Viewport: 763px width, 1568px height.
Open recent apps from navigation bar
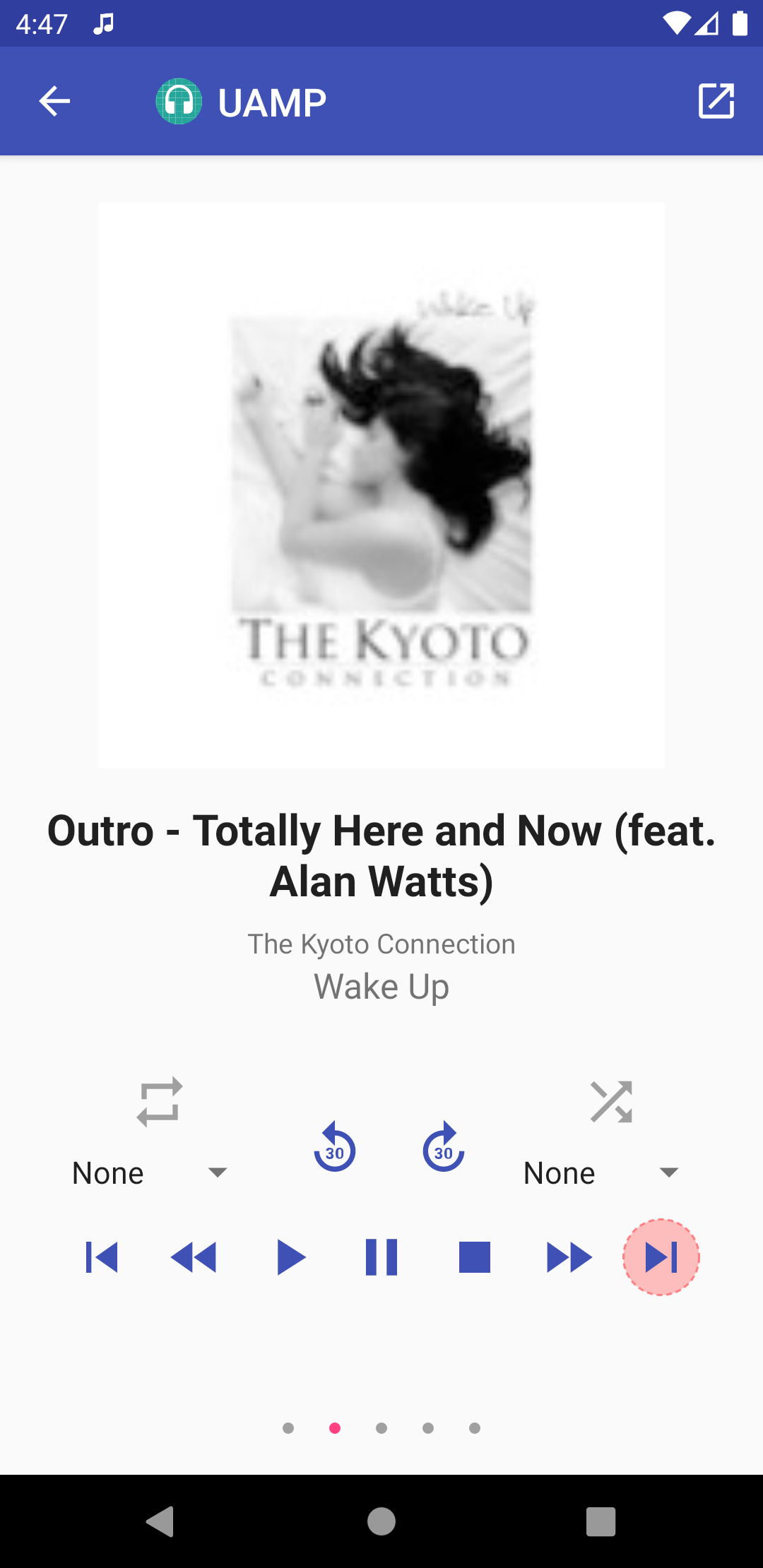point(601,1521)
